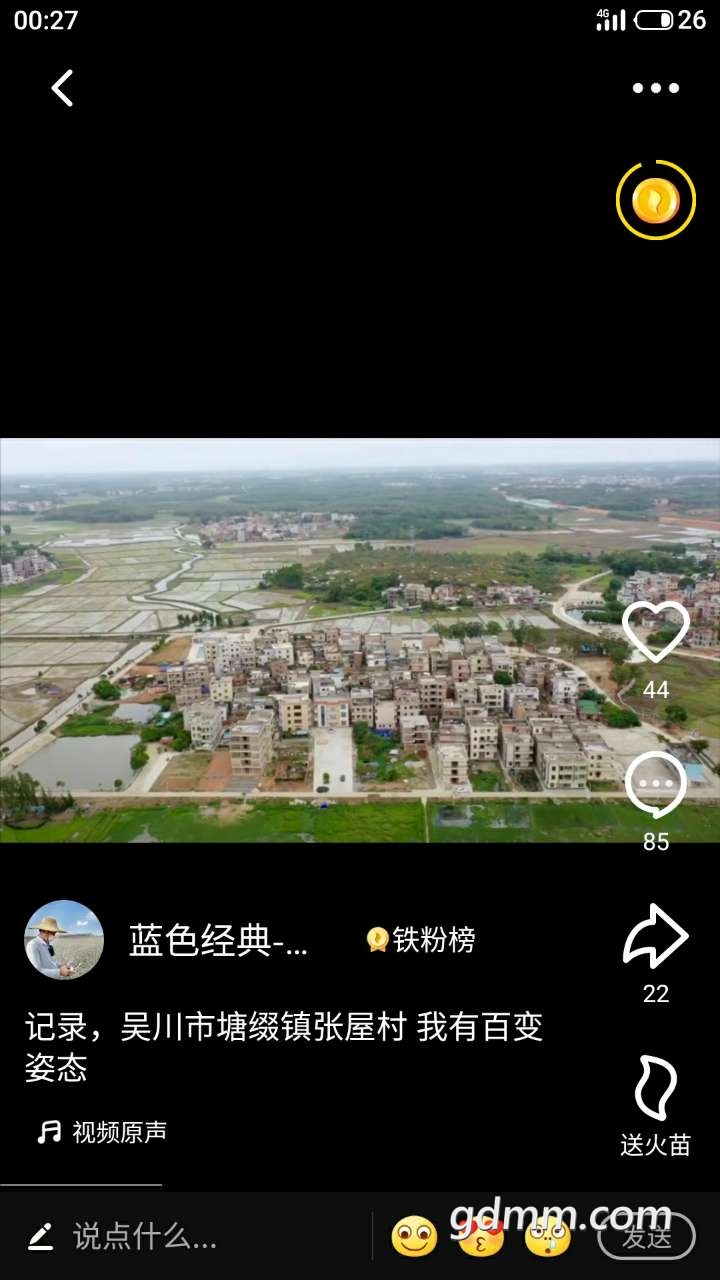Go back using the top-left arrow
Viewport: 720px width, 1280px height.
(62, 88)
